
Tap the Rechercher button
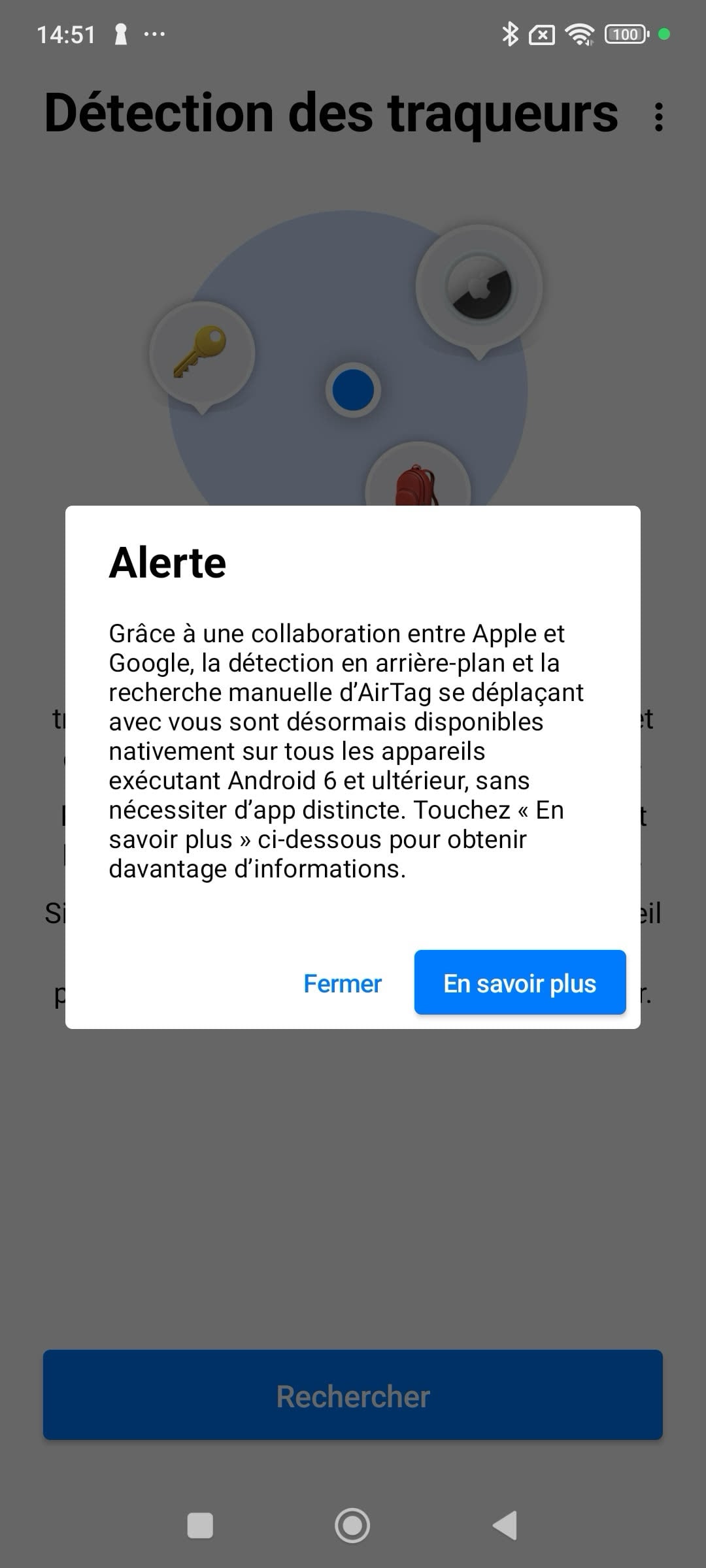(x=353, y=1396)
